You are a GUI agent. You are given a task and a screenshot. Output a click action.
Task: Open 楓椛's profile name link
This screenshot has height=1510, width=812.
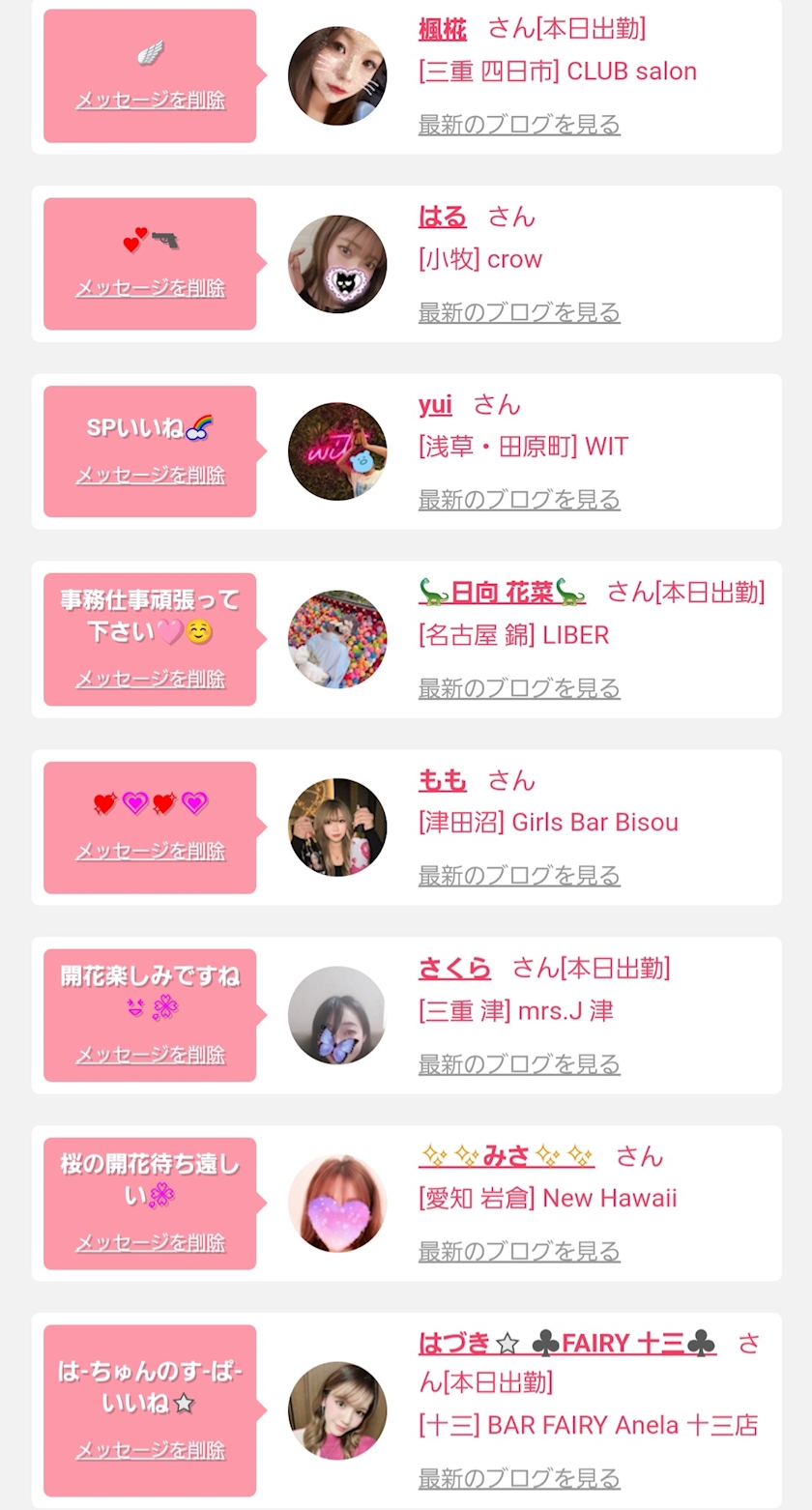(x=443, y=29)
